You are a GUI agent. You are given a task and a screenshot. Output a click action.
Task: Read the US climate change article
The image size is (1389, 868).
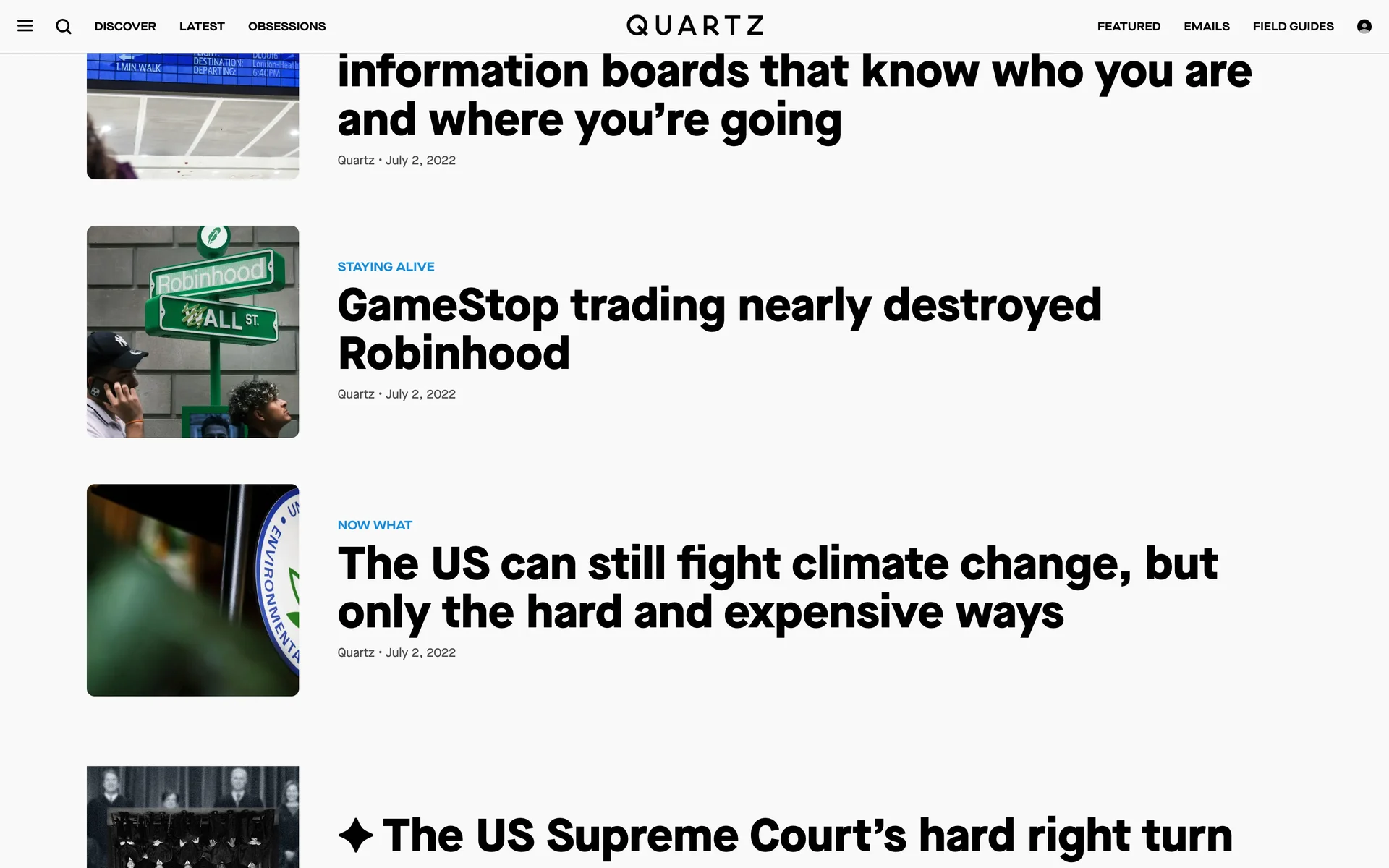click(777, 587)
